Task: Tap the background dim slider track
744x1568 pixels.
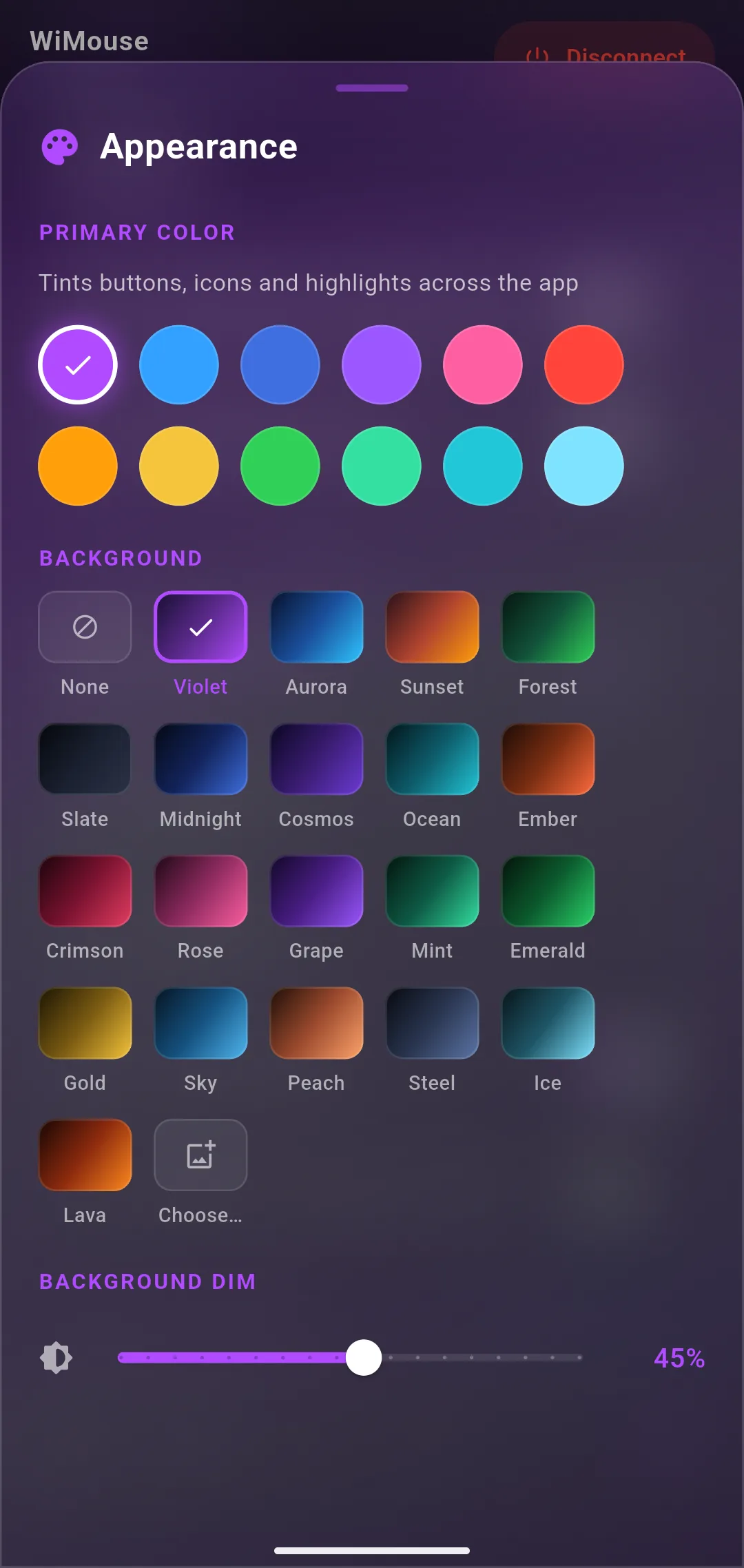Action: pyautogui.click(x=350, y=1357)
